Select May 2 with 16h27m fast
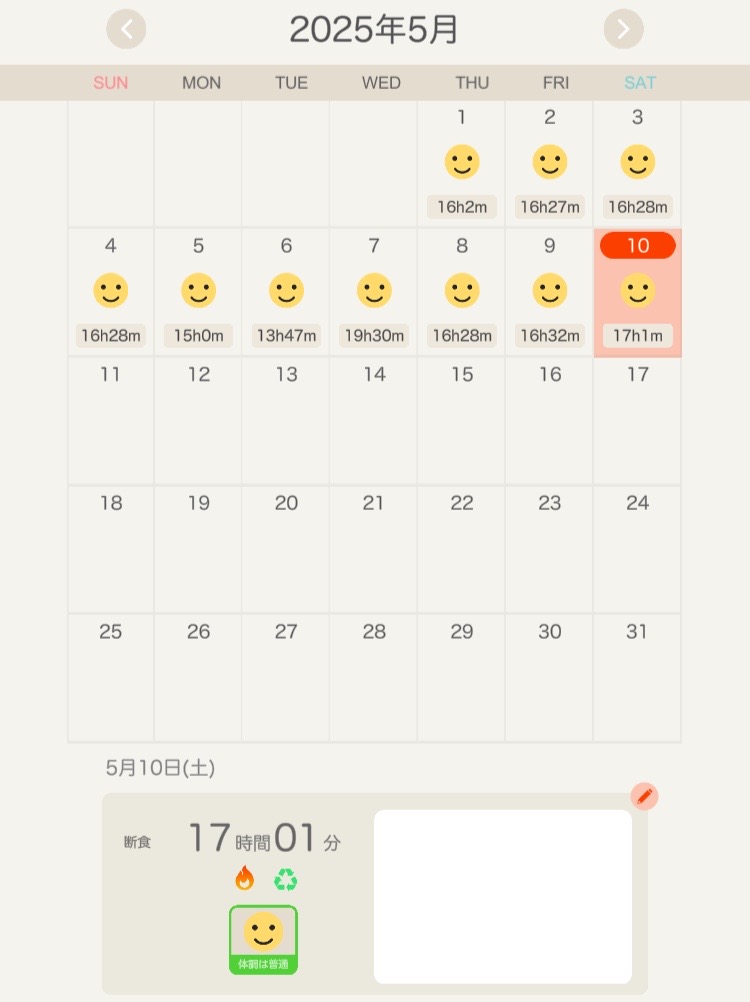The image size is (750, 1002). [549, 164]
